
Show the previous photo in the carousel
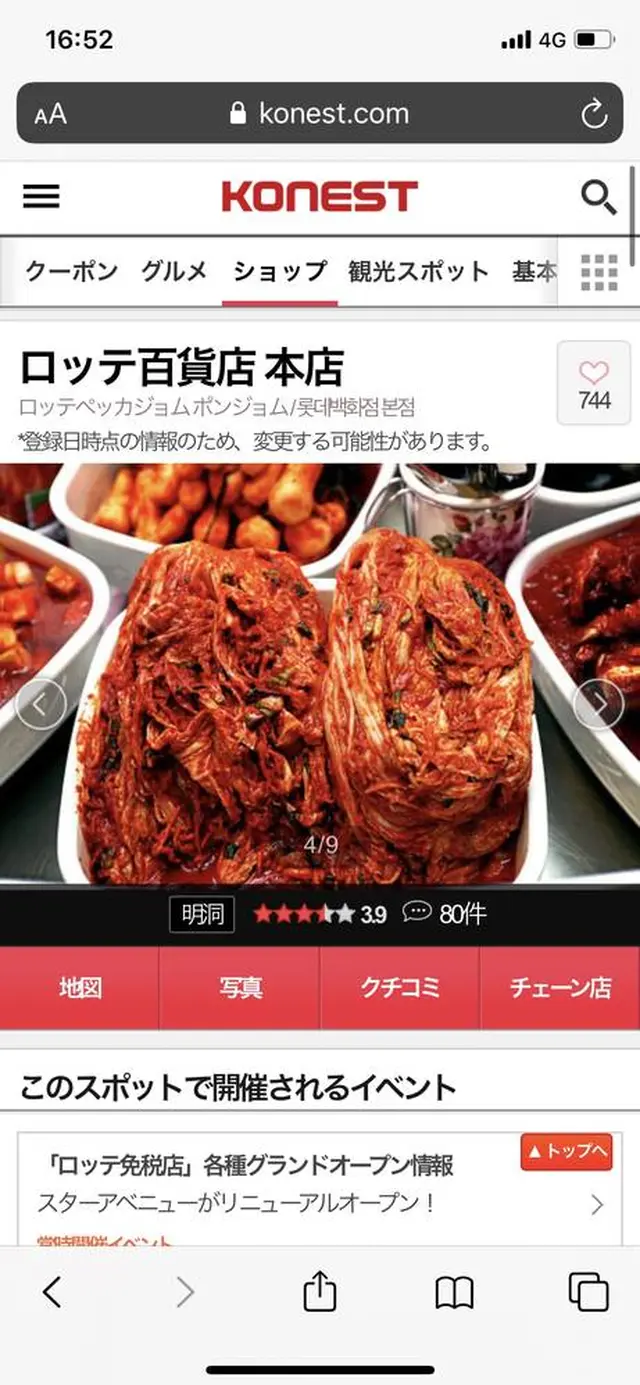point(40,705)
